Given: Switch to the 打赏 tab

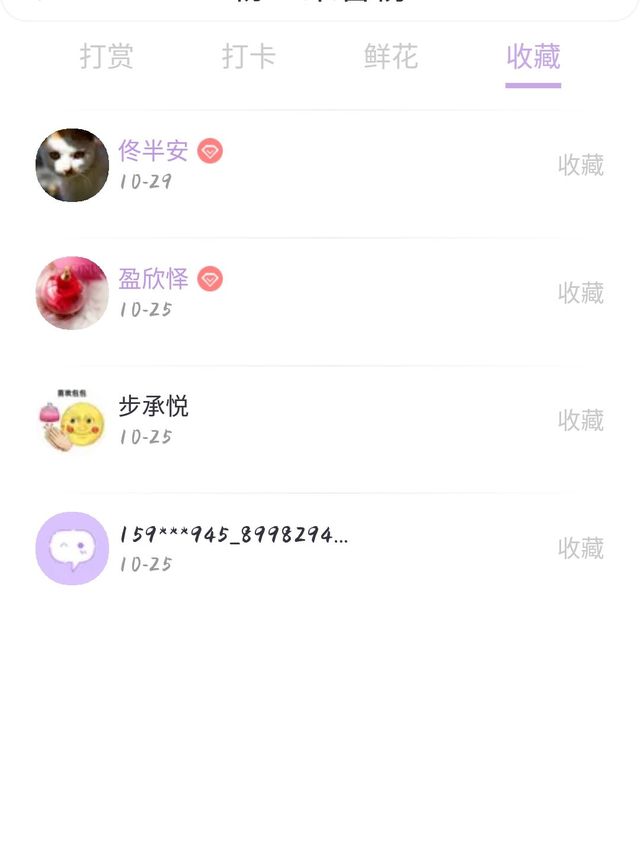Looking at the screenshot, I should pos(107,57).
